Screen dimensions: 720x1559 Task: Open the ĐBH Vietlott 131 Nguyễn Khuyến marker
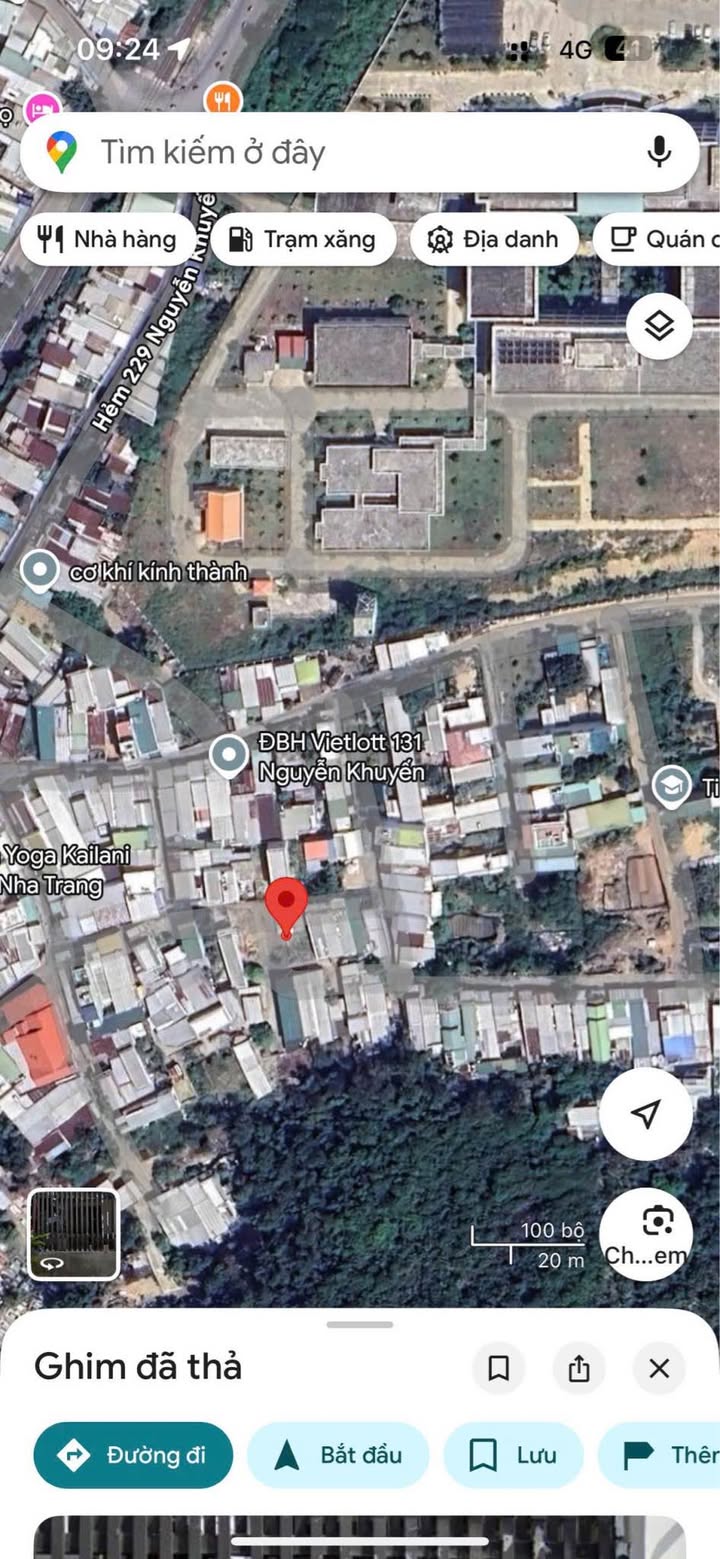pos(229,757)
